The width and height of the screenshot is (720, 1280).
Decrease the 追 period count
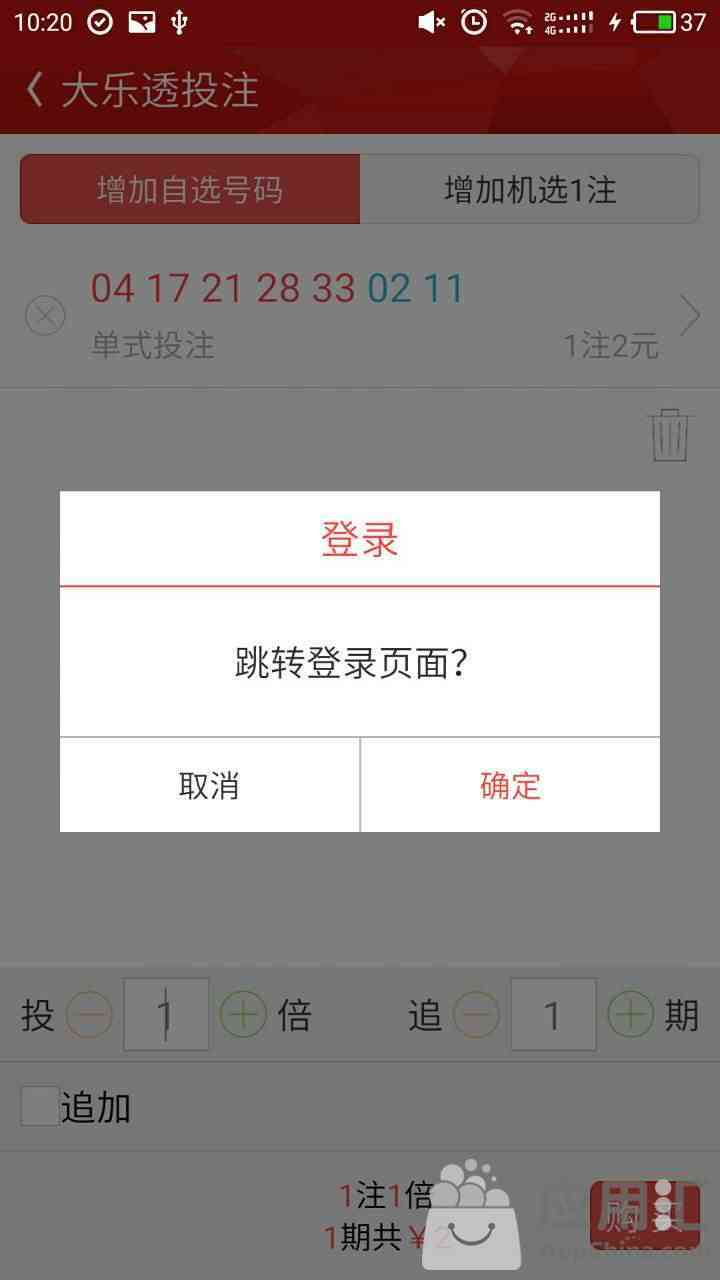point(476,1015)
